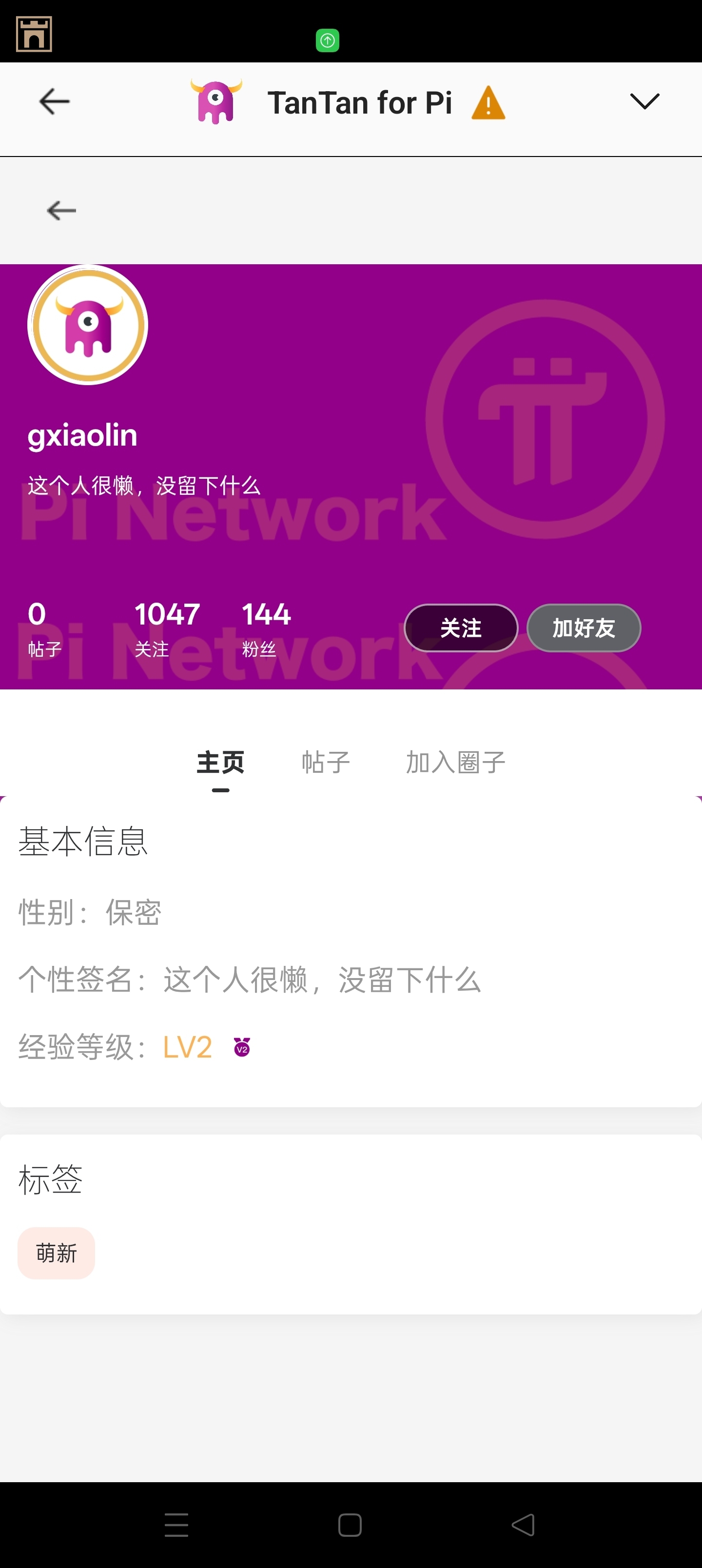Go back using the profile page arrow
The height and width of the screenshot is (1568, 702).
tap(61, 211)
